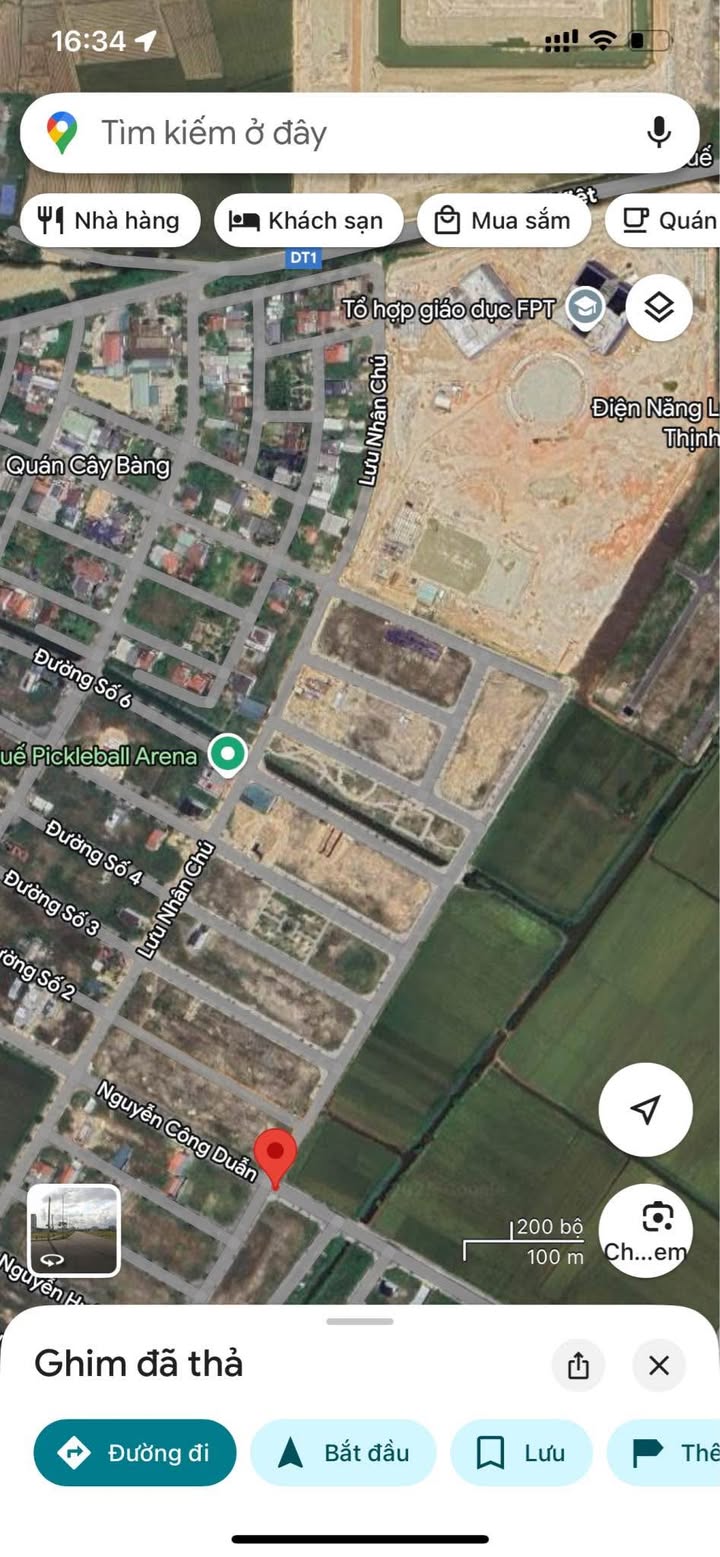Center map on my location
The image size is (720, 1557).
pyautogui.click(x=645, y=1109)
